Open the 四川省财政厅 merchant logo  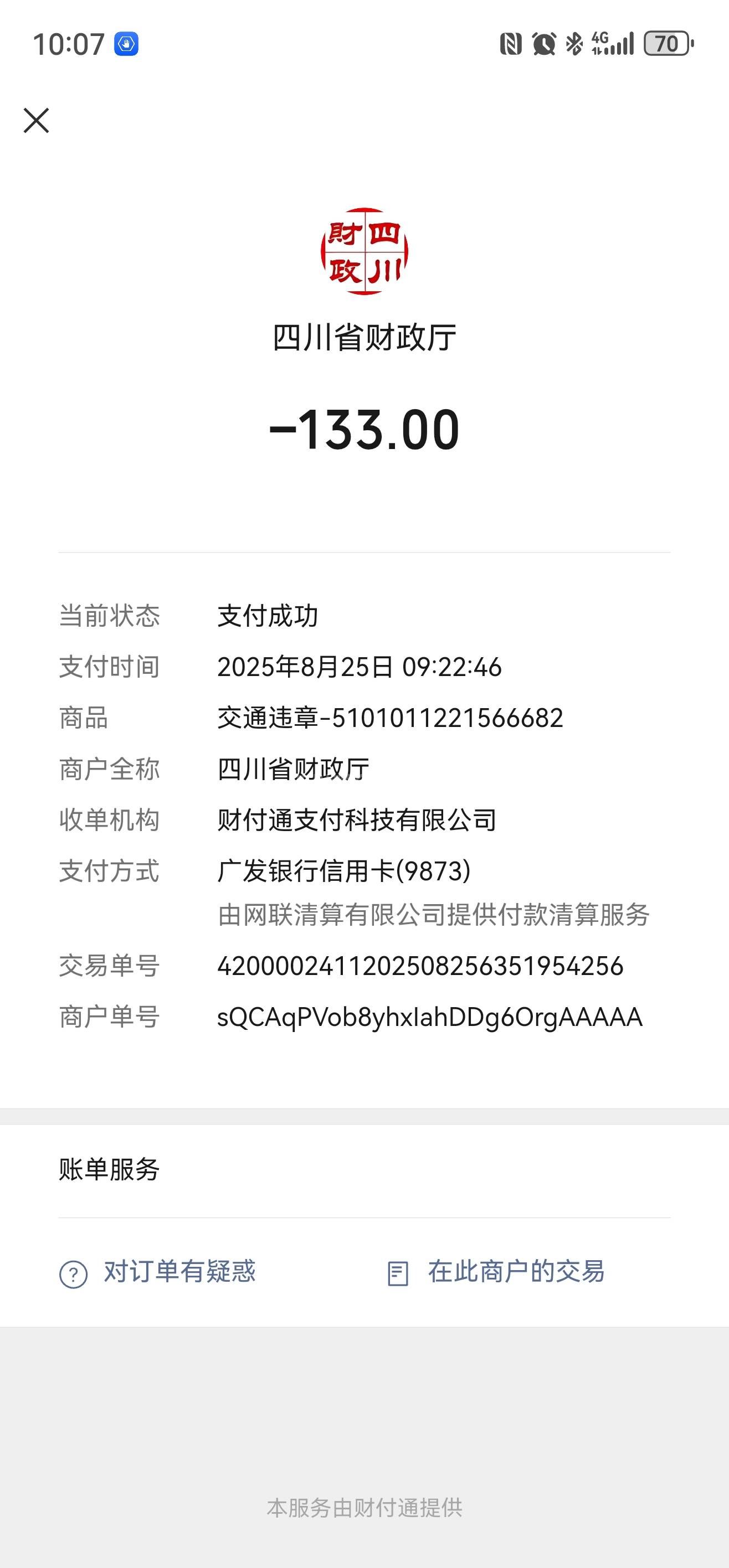click(364, 251)
